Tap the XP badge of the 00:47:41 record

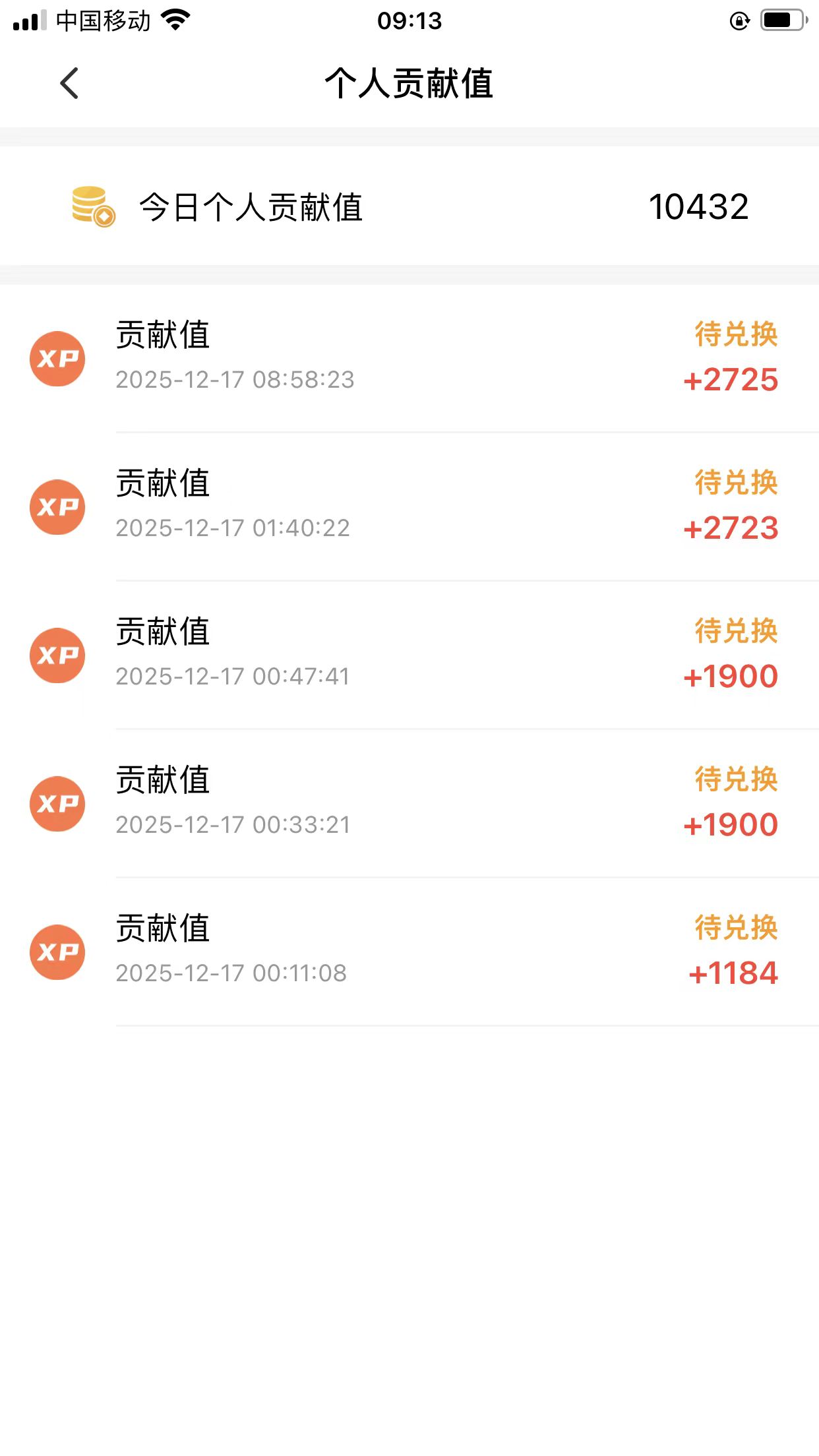[57, 655]
